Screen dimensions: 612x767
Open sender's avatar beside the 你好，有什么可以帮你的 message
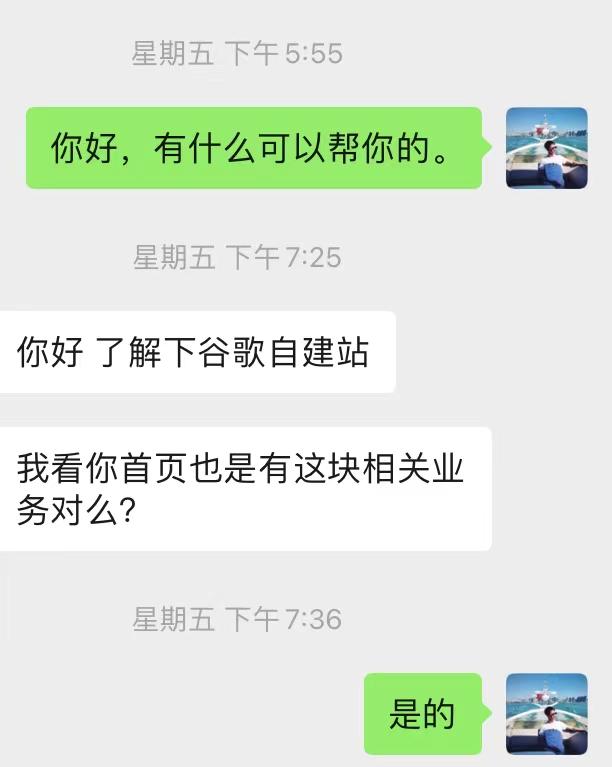click(546, 148)
